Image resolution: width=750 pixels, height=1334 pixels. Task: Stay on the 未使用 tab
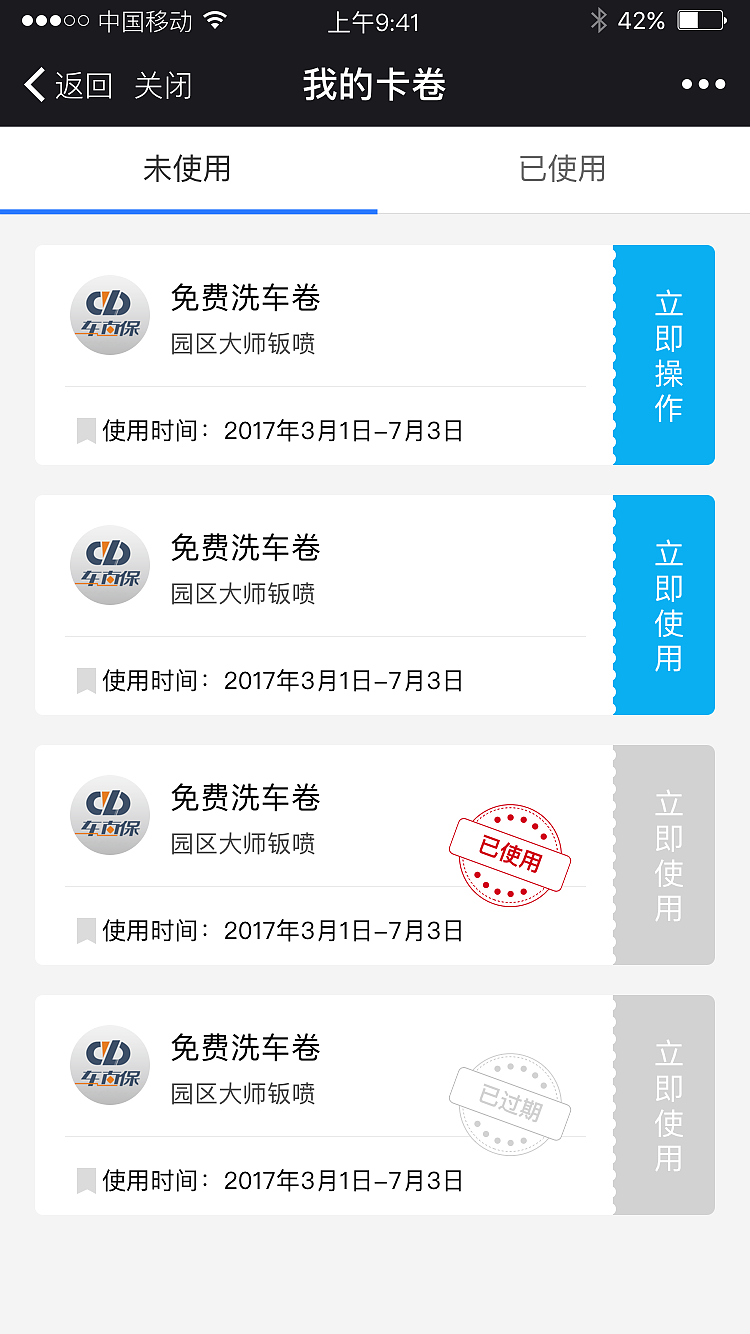tap(187, 170)
